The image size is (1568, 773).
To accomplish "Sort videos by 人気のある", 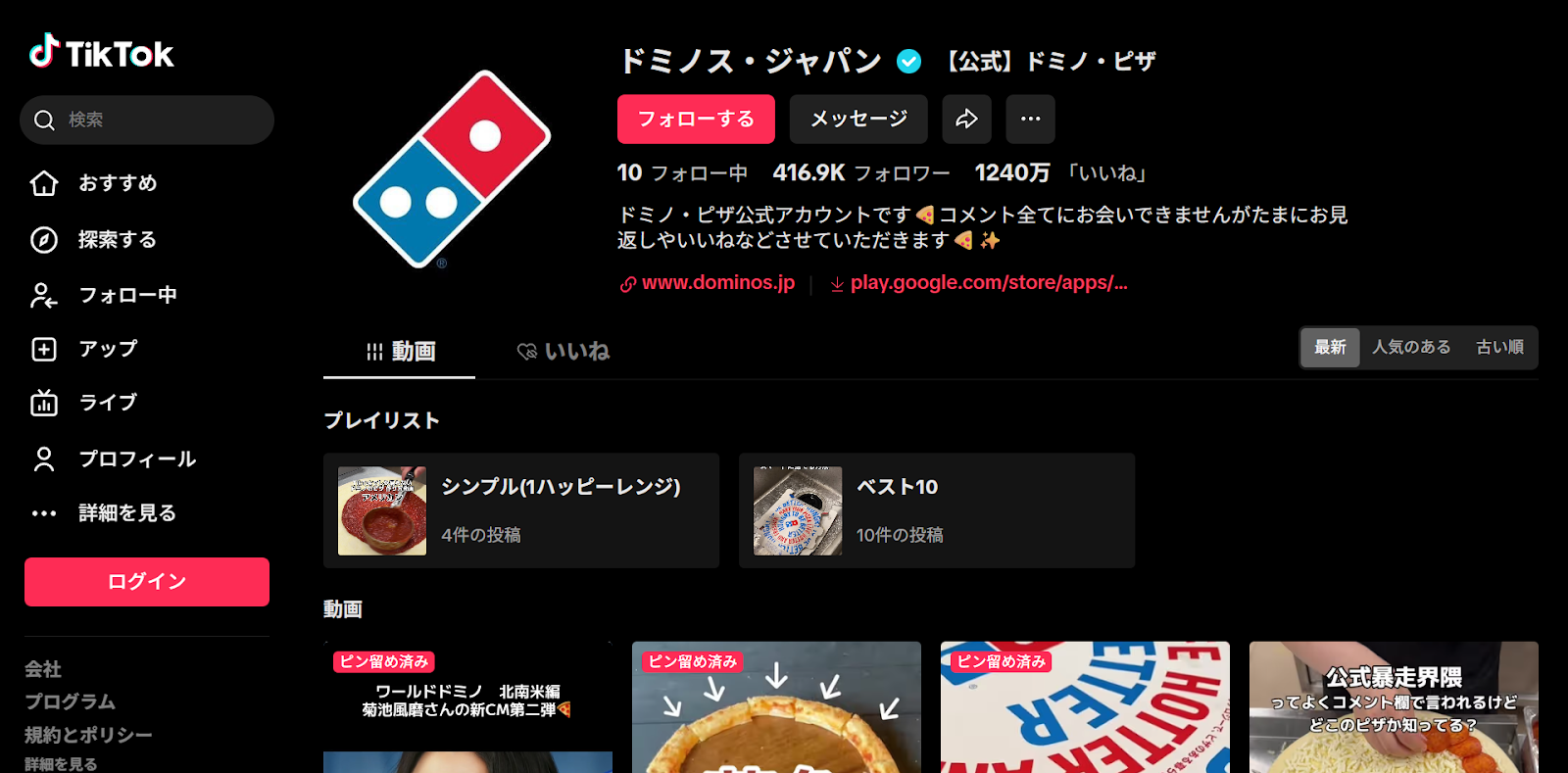I will tap(1411, 348).
